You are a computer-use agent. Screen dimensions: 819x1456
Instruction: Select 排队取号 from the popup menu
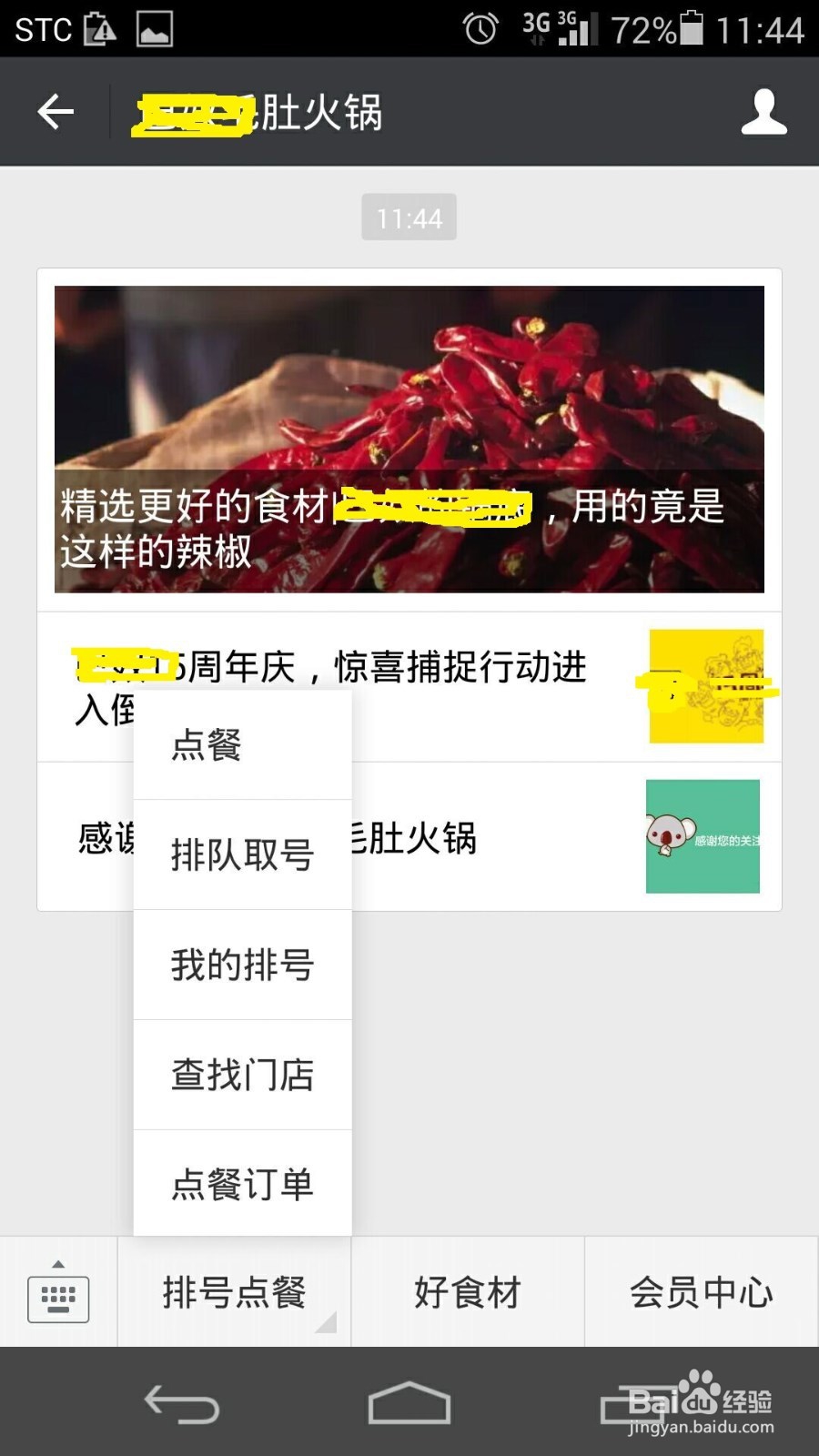[x=242, y=854]
